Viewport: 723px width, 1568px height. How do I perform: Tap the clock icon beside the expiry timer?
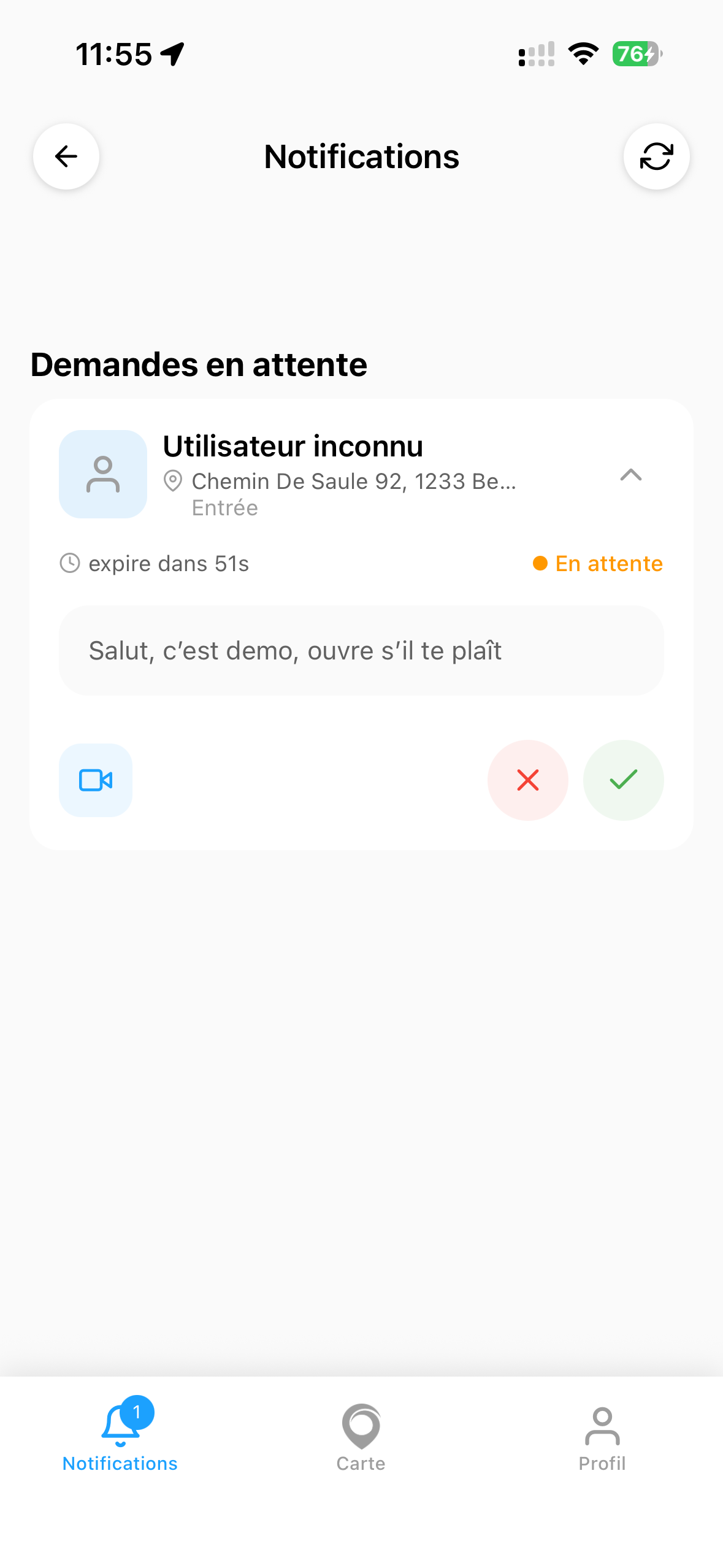point(69,563)
